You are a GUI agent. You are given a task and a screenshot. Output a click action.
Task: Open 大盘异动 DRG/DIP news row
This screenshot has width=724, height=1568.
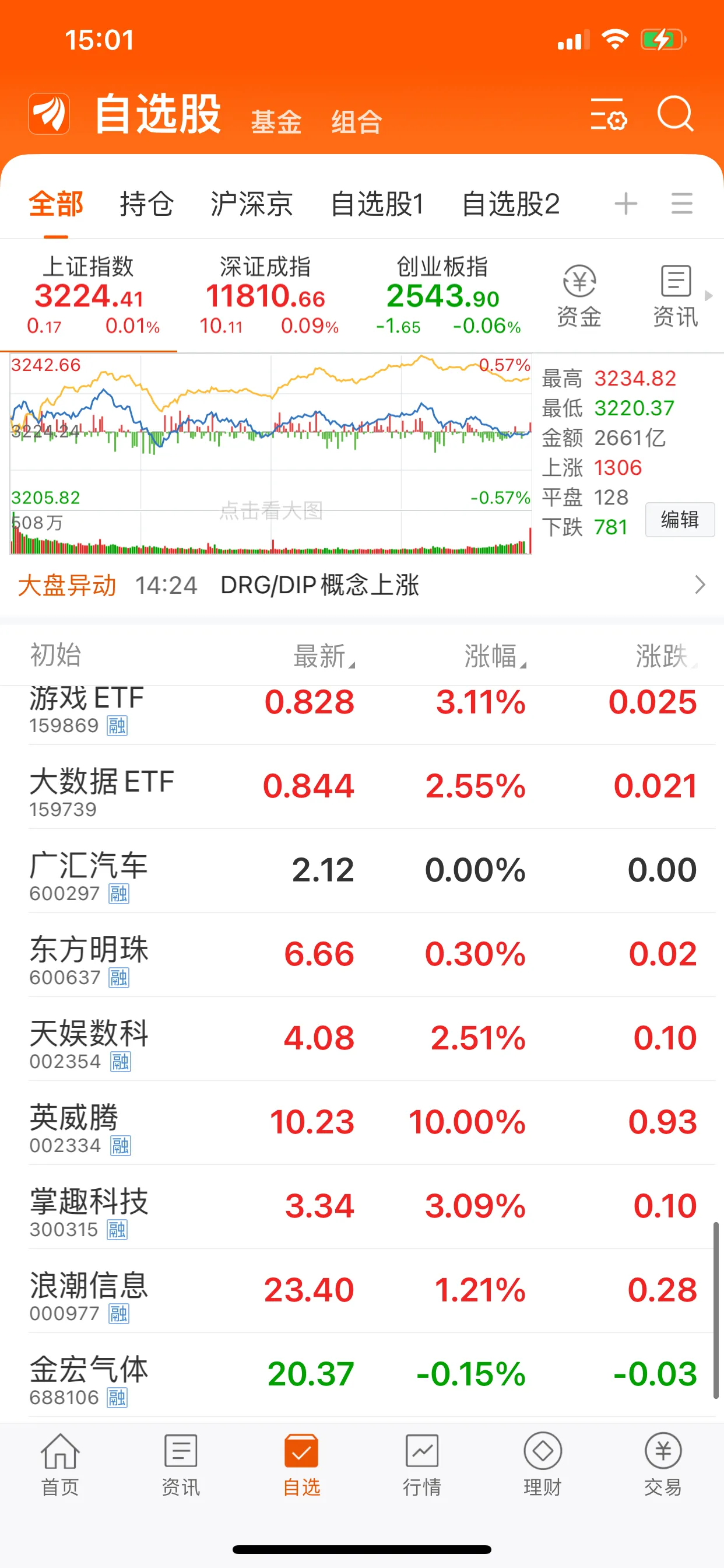(x=361, y=585)
